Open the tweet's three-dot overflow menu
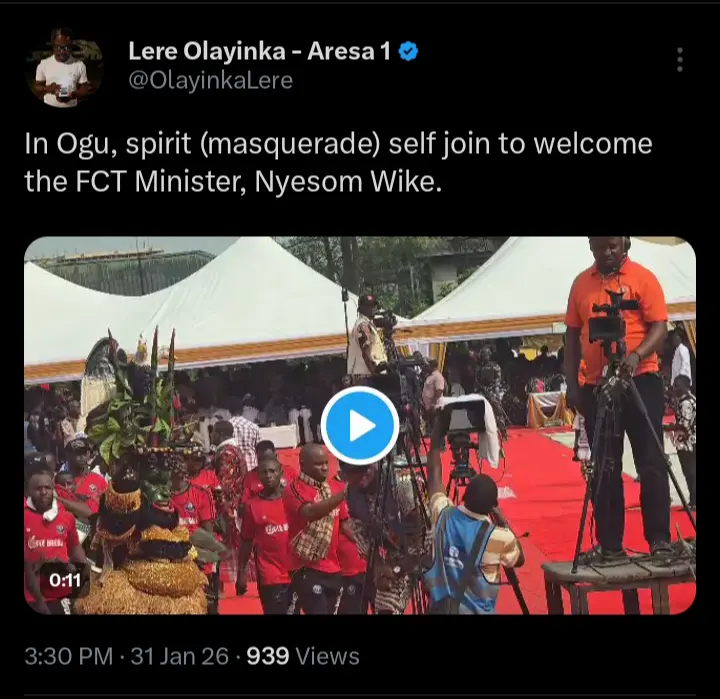 click(680, 60)
